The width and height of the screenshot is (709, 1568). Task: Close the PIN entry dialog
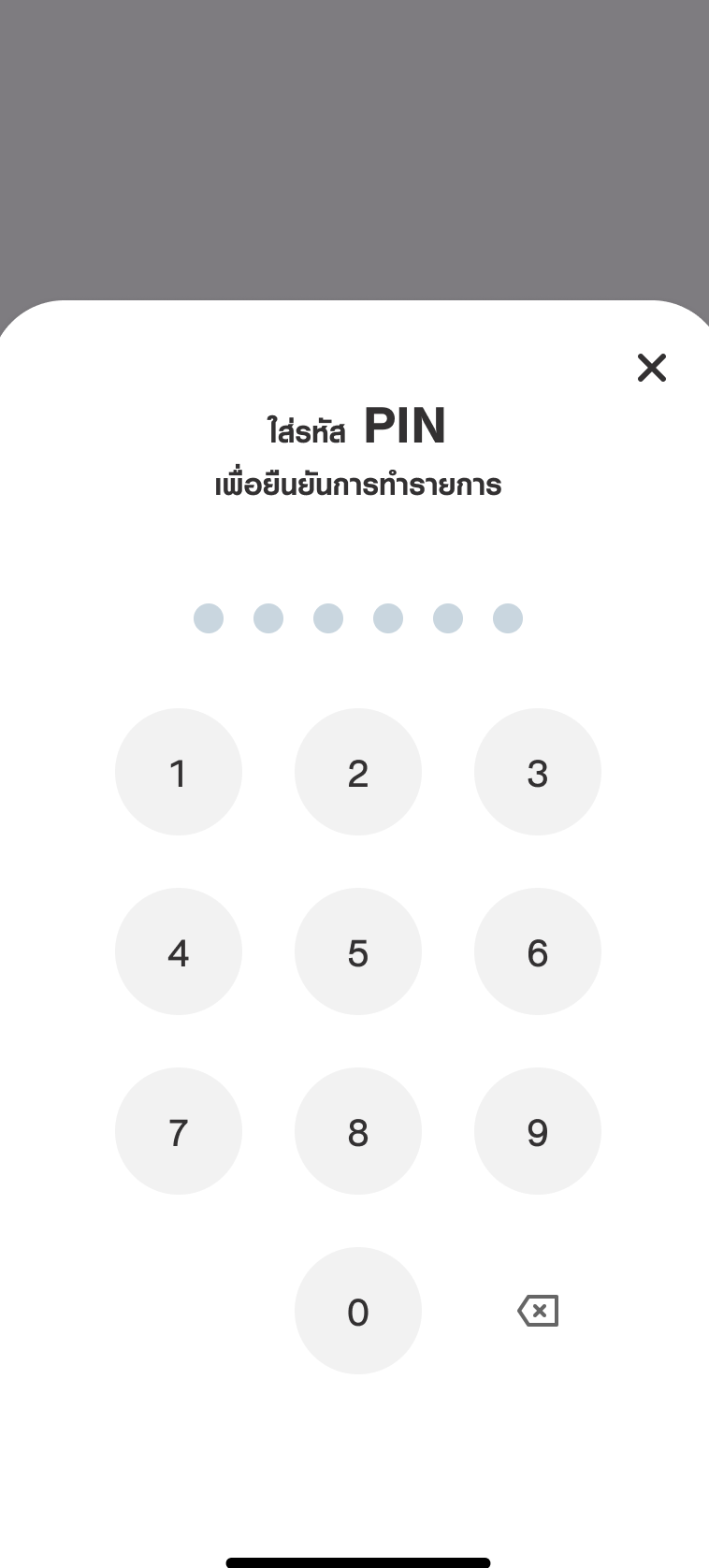pyautogui.click(x=651, y=368)
